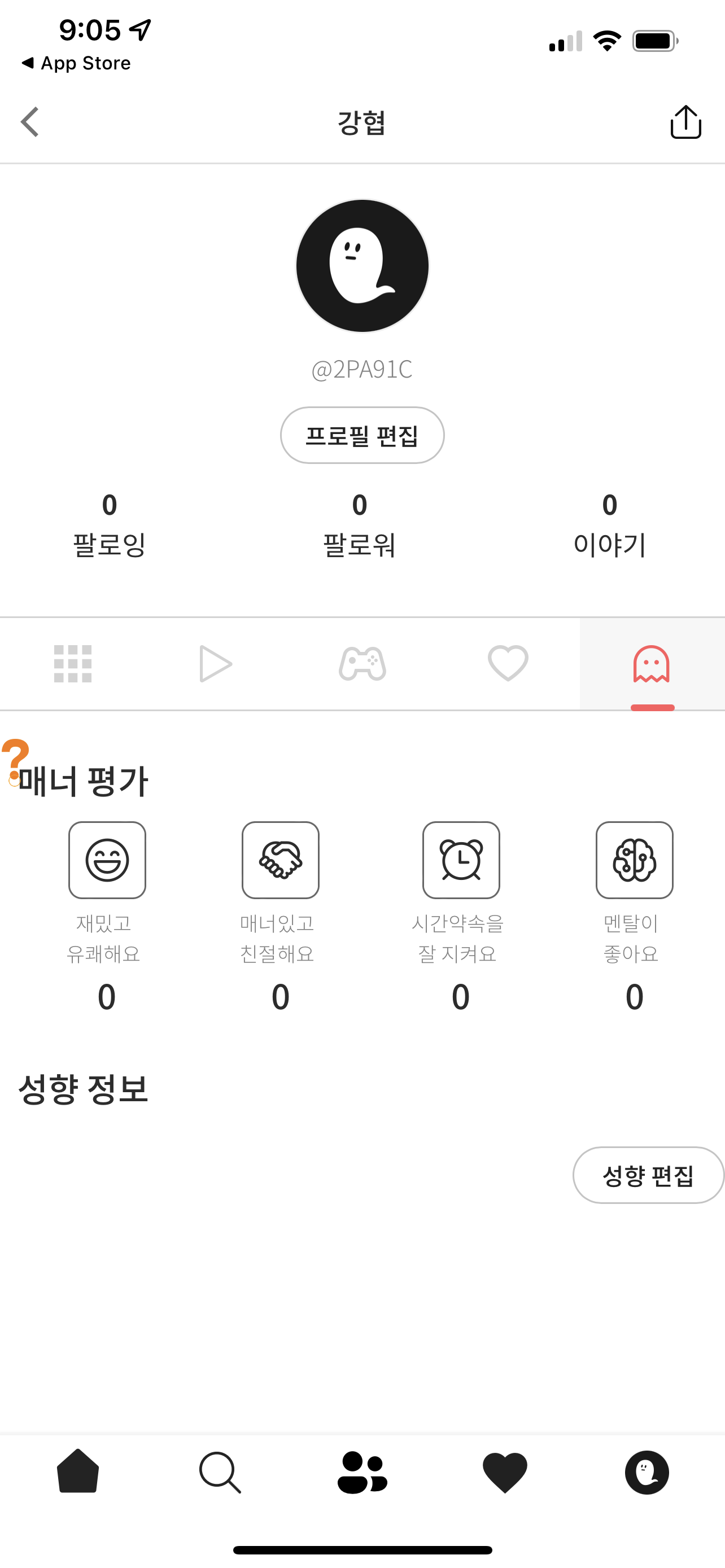Tap 성향 편집 to edit tendencies
Screen dimensions: 725x1568
pyautogui.click(x=648, y=1175)
